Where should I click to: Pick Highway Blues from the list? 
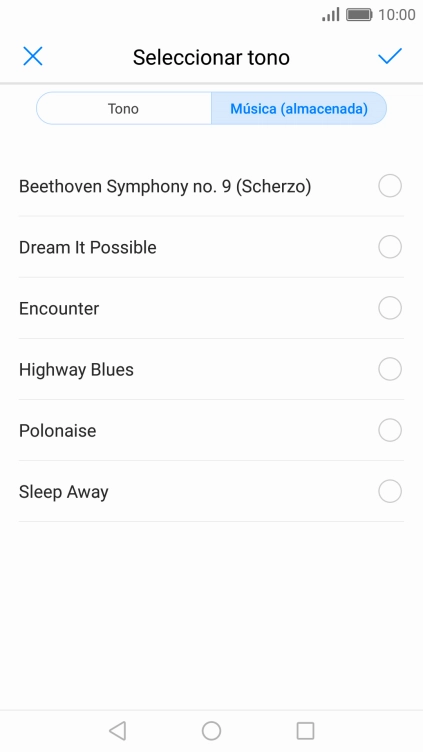click(211, 369)
